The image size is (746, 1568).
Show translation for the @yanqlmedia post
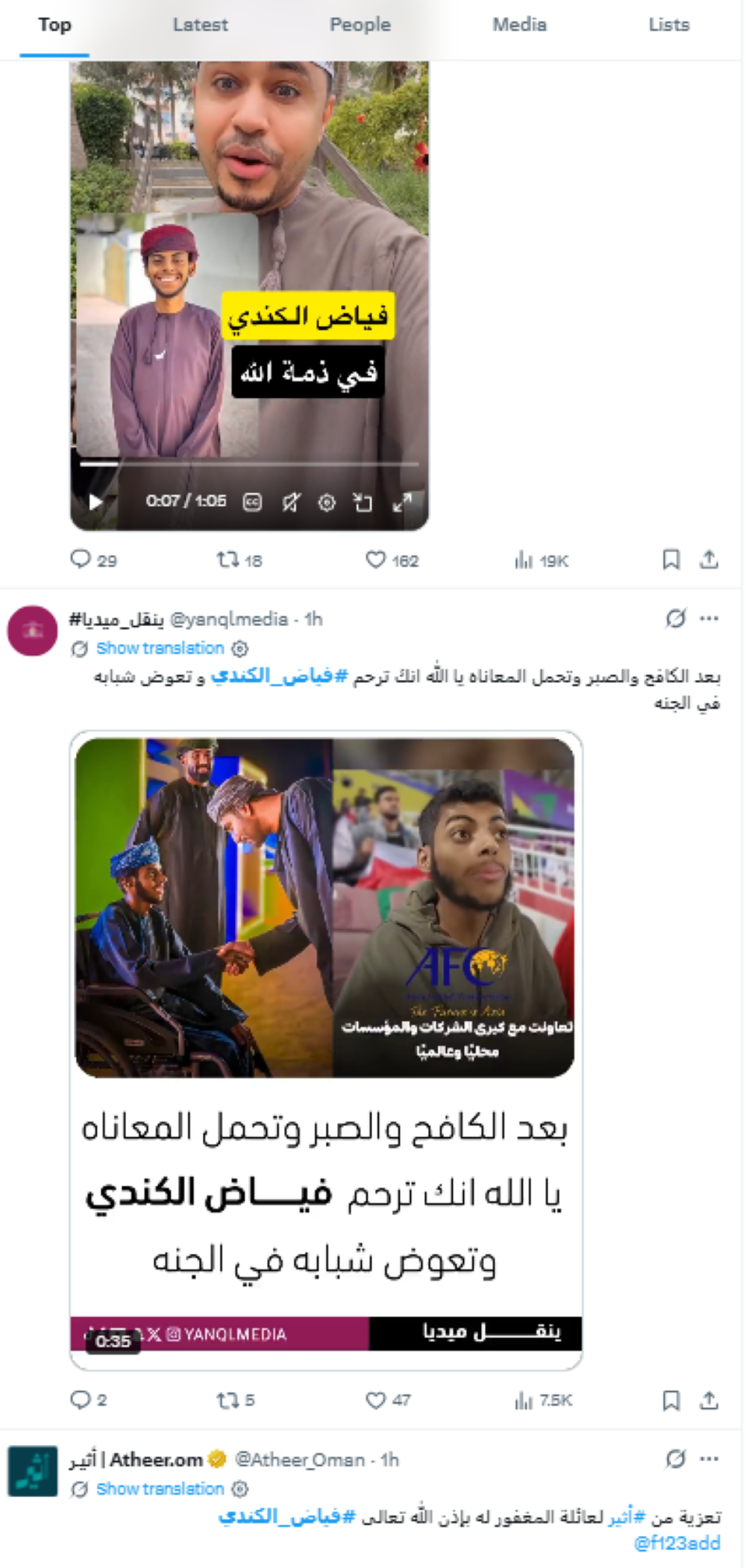pos(160,648)
